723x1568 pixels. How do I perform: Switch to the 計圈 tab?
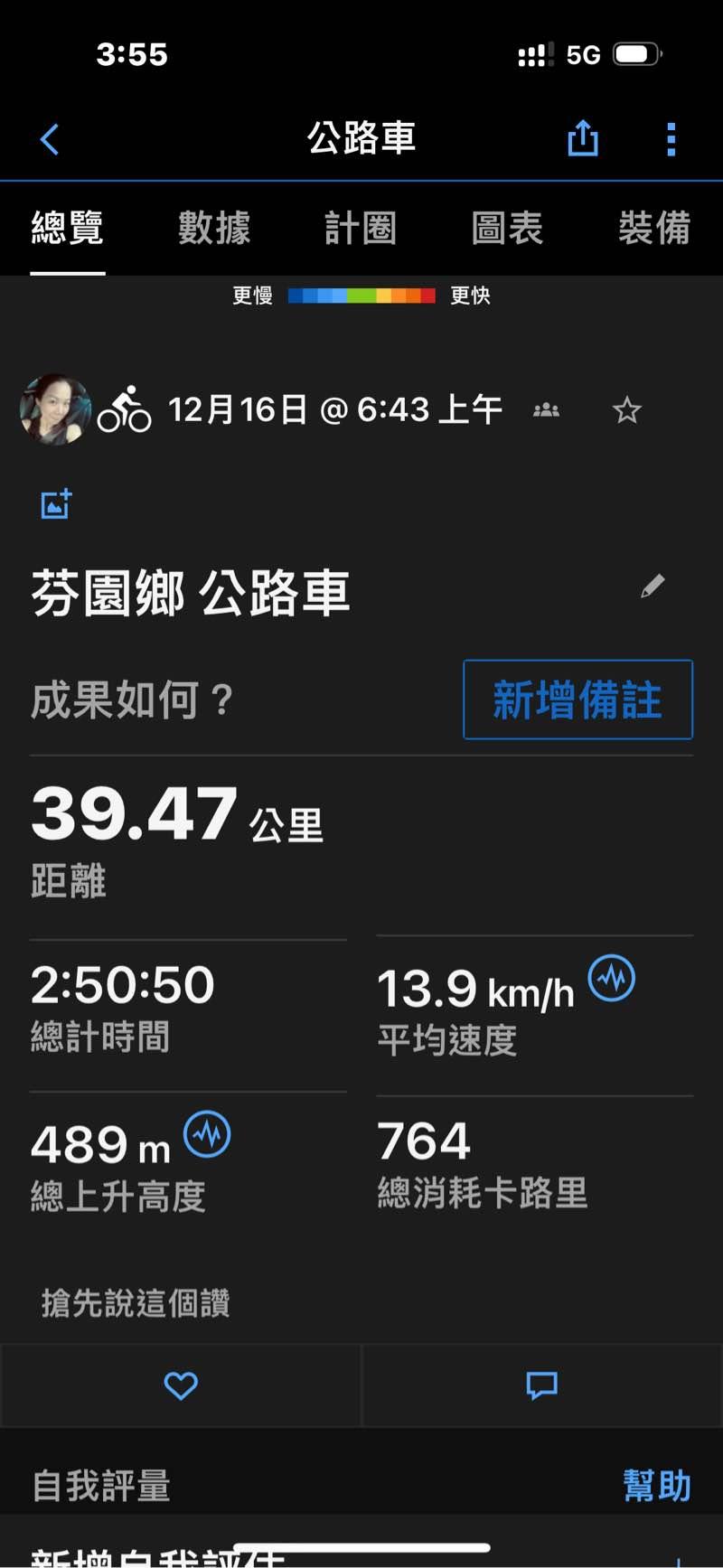tap(361, 228)
